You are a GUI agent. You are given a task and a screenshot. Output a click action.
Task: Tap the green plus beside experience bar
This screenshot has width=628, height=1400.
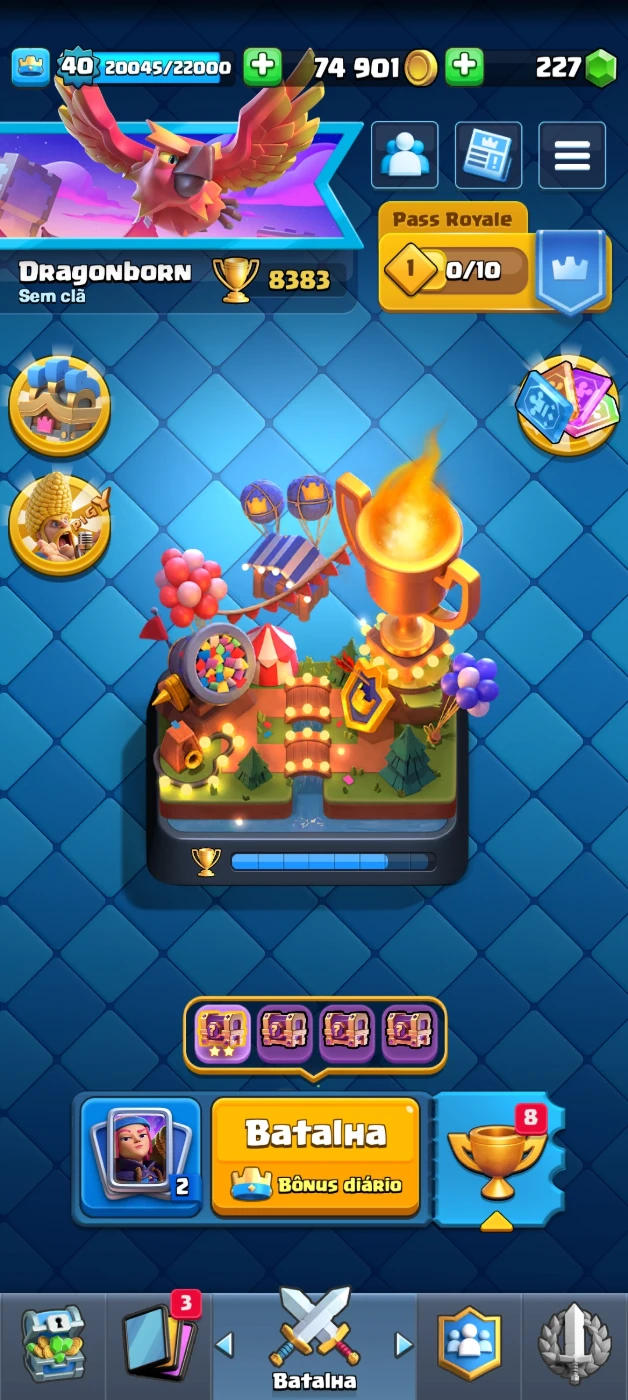pos(263,67)
